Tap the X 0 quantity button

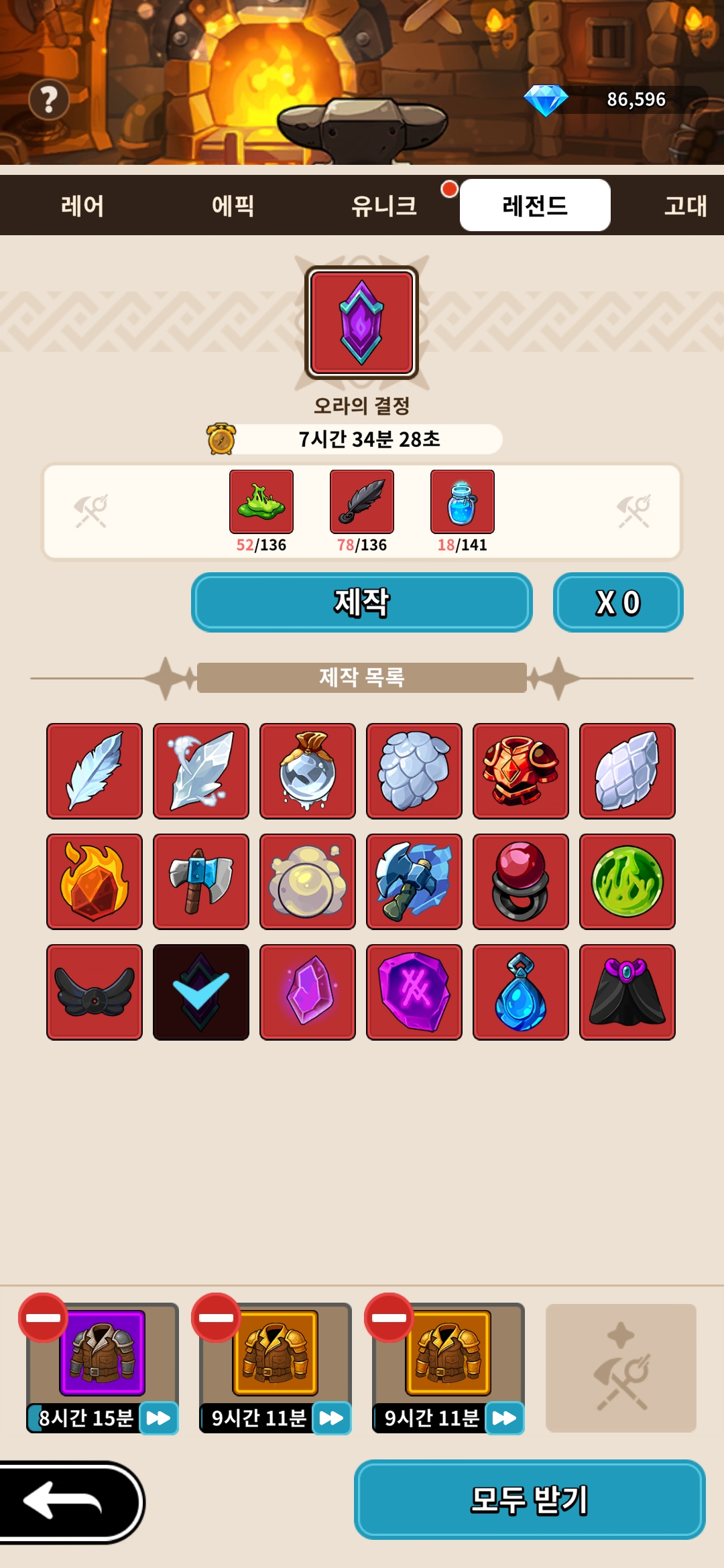[617, 602]
